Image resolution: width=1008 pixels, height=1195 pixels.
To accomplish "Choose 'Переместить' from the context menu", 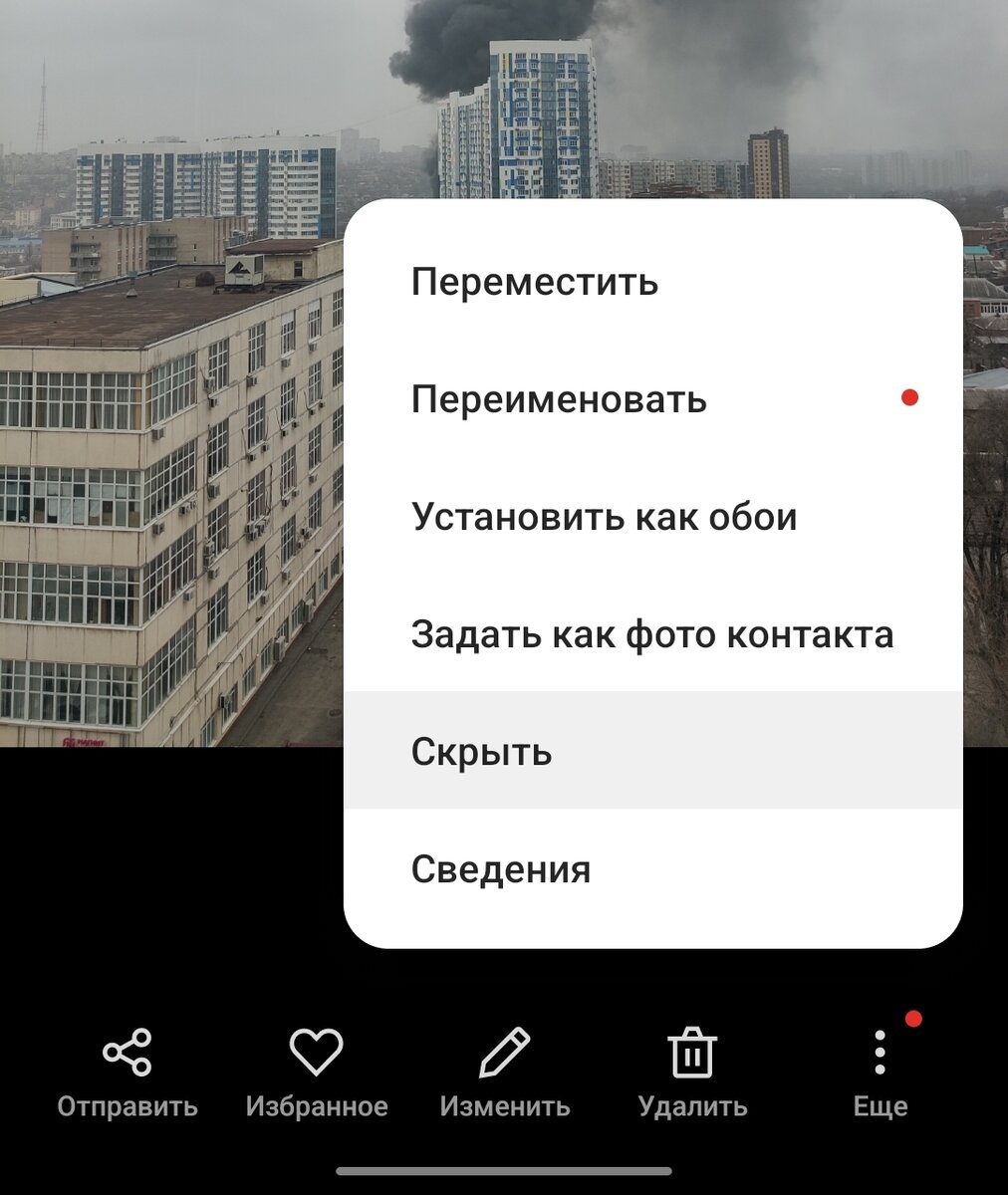I will 534,282.
